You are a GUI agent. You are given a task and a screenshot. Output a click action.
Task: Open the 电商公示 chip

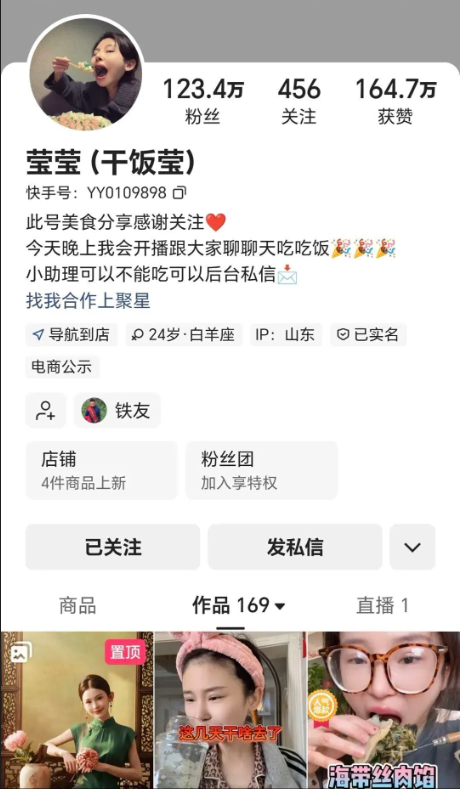62,367
